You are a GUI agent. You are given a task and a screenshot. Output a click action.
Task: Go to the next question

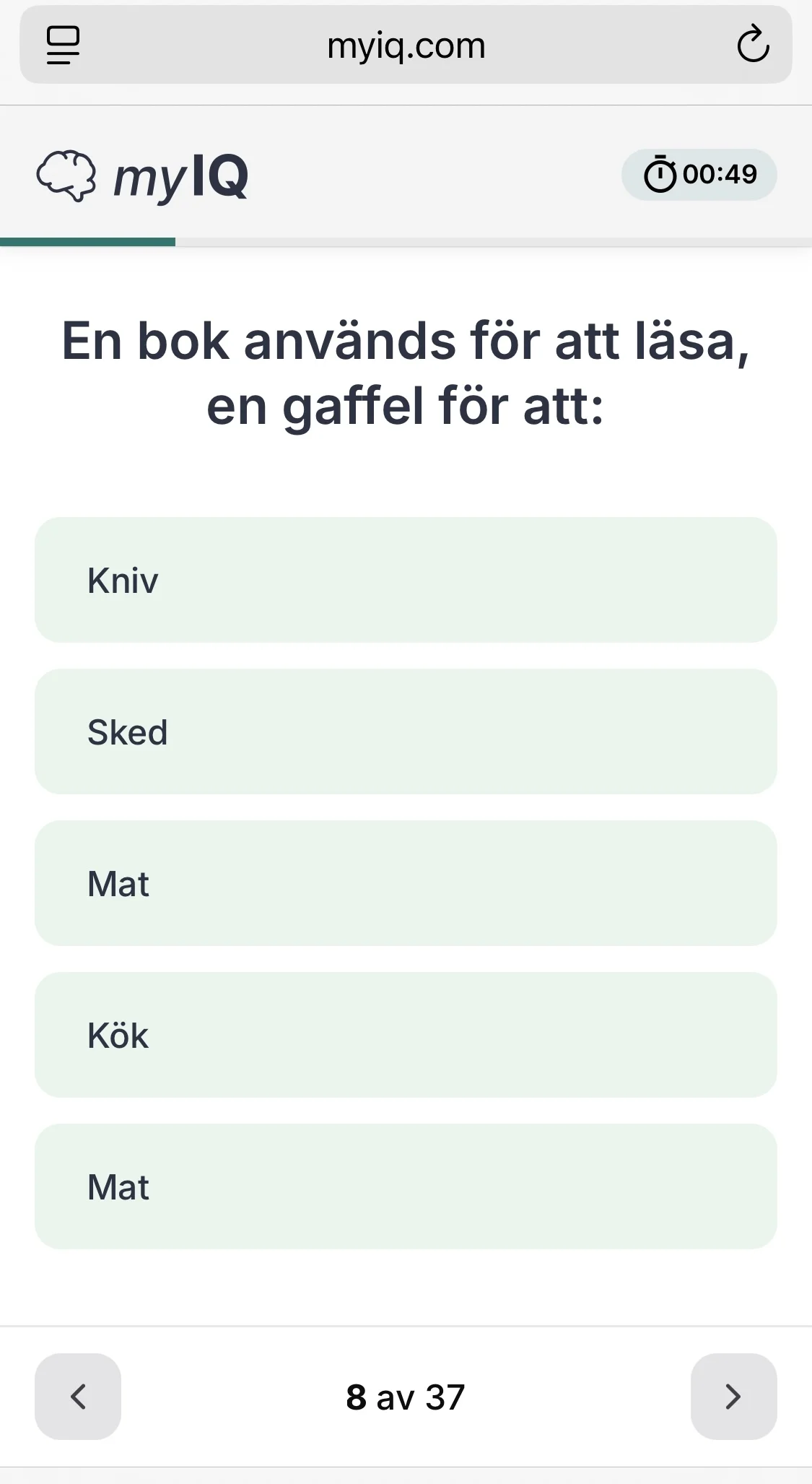point(733,1396)
